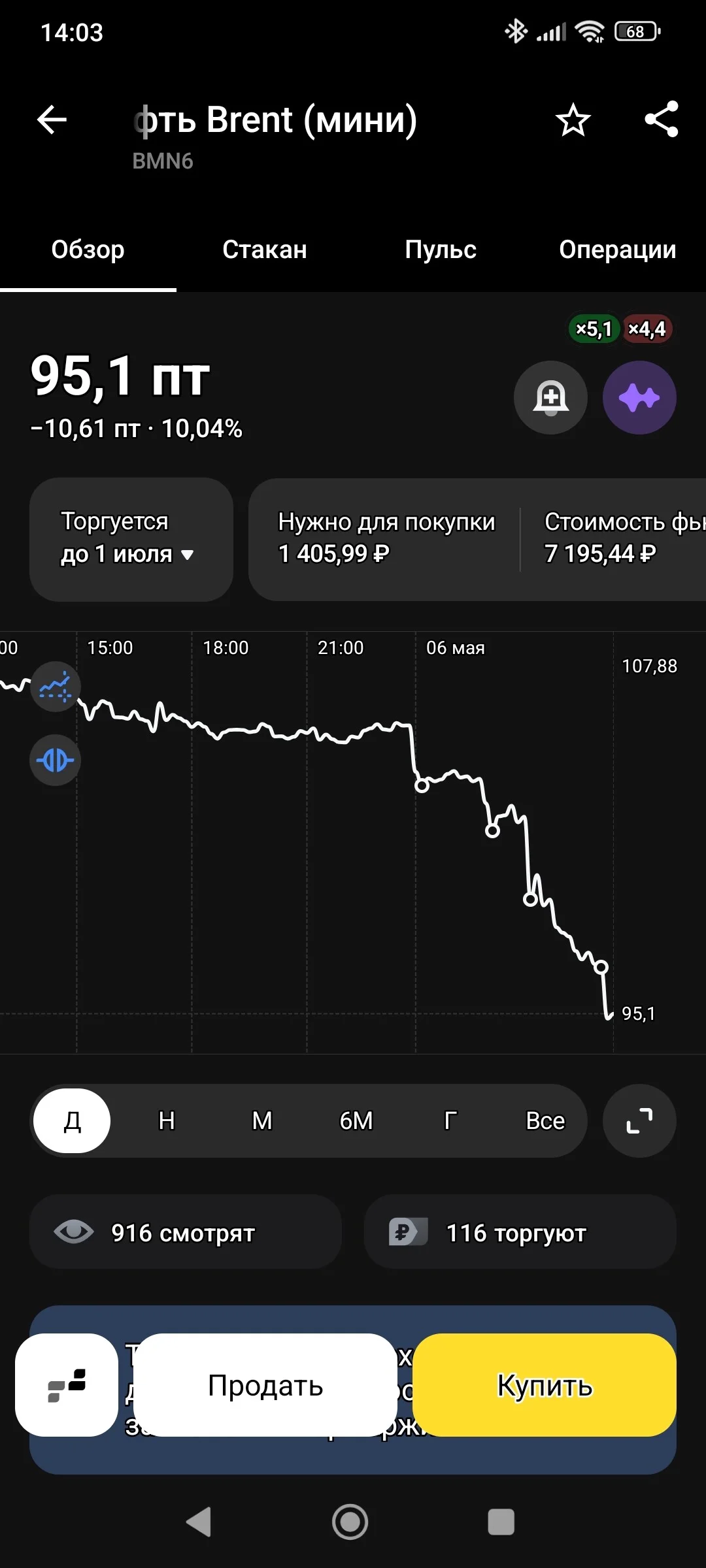Select the М monthly chart period
The width and height of the screenshot is (706, 1568).
[261, 1120]
